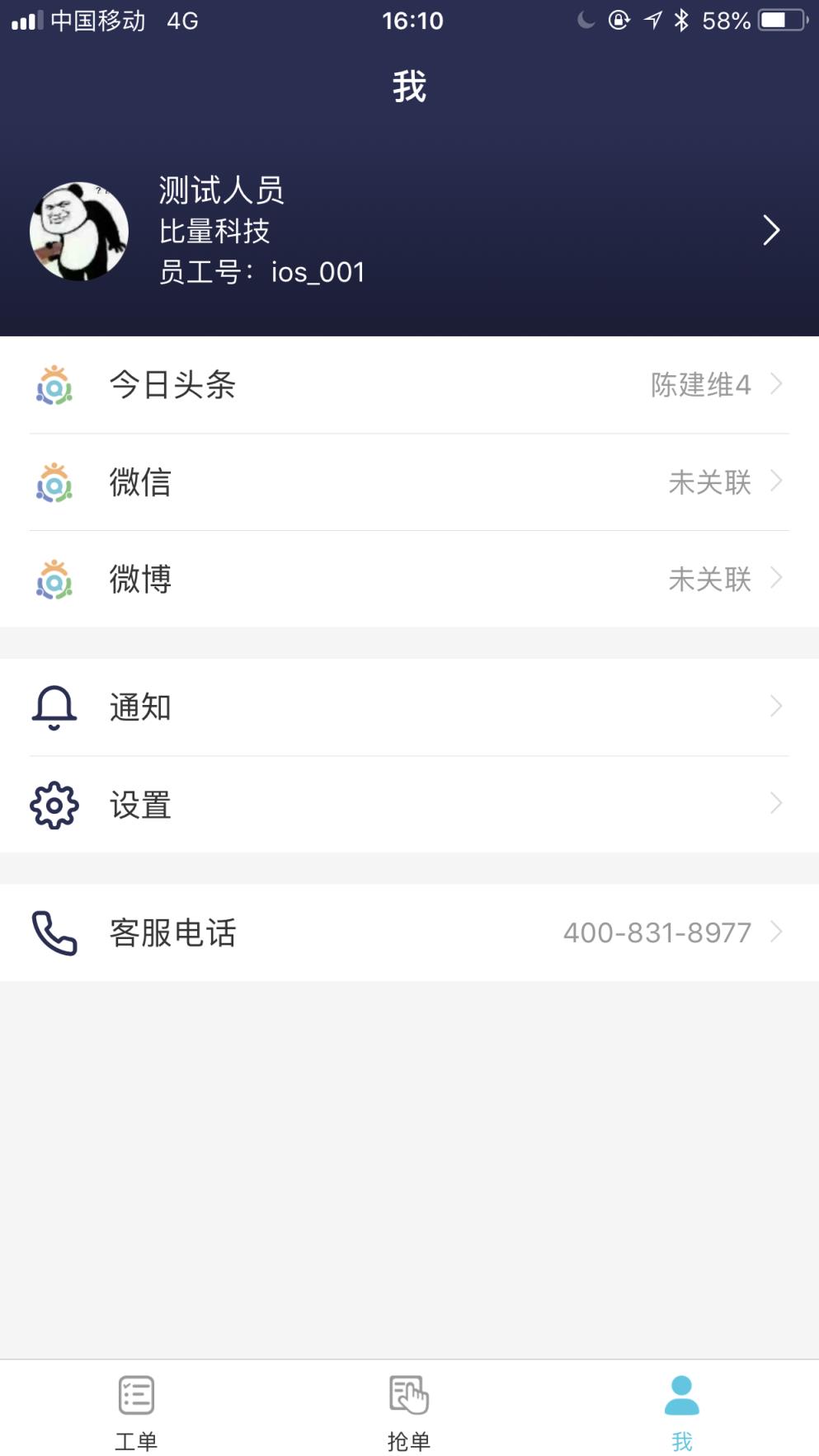Expand the 客服电话 row chevron
Screen dimensions: 819x1456
(776, 932)
